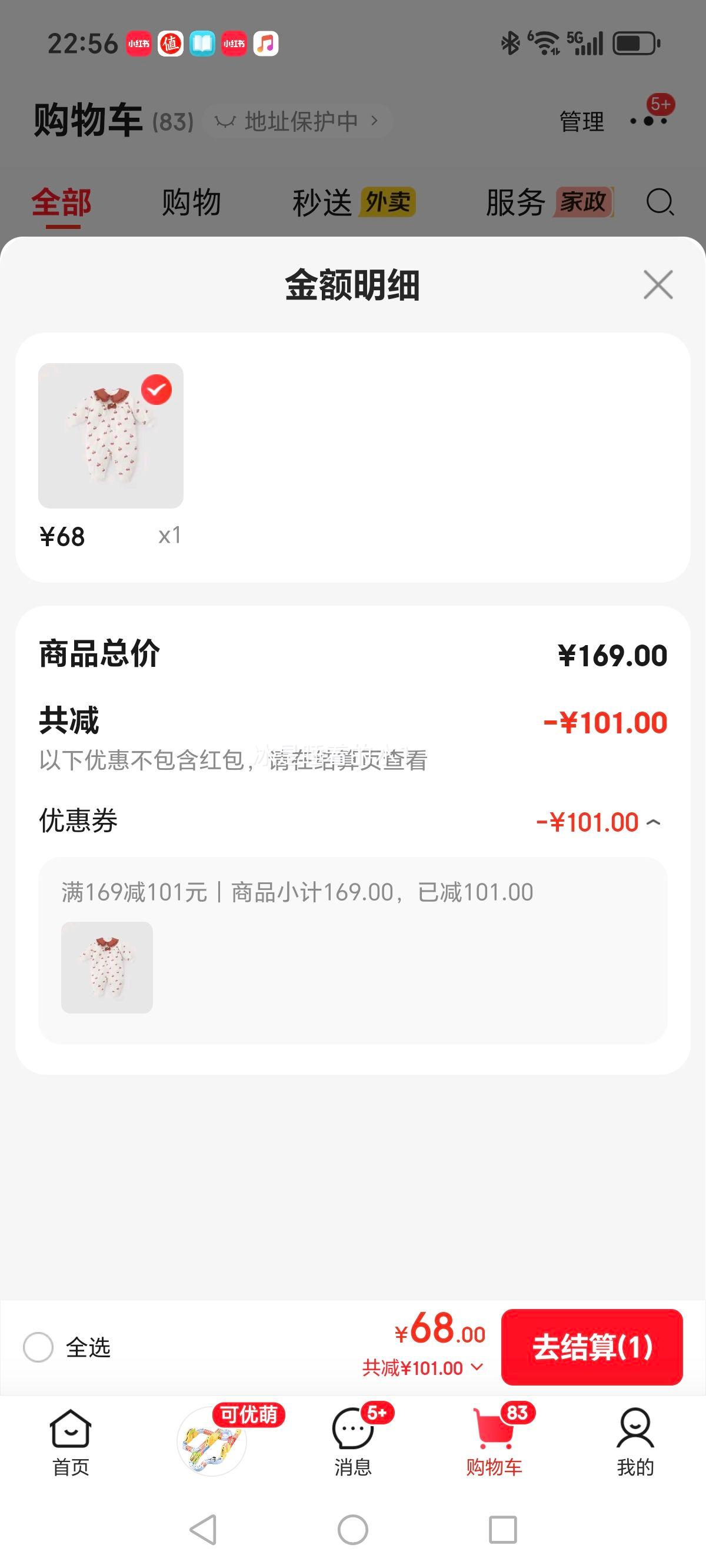Collapse the 优惠券 coupon details section
The height and width of the screenshot is (1568, 706).
pyautogui.click(x=654, y=822)
